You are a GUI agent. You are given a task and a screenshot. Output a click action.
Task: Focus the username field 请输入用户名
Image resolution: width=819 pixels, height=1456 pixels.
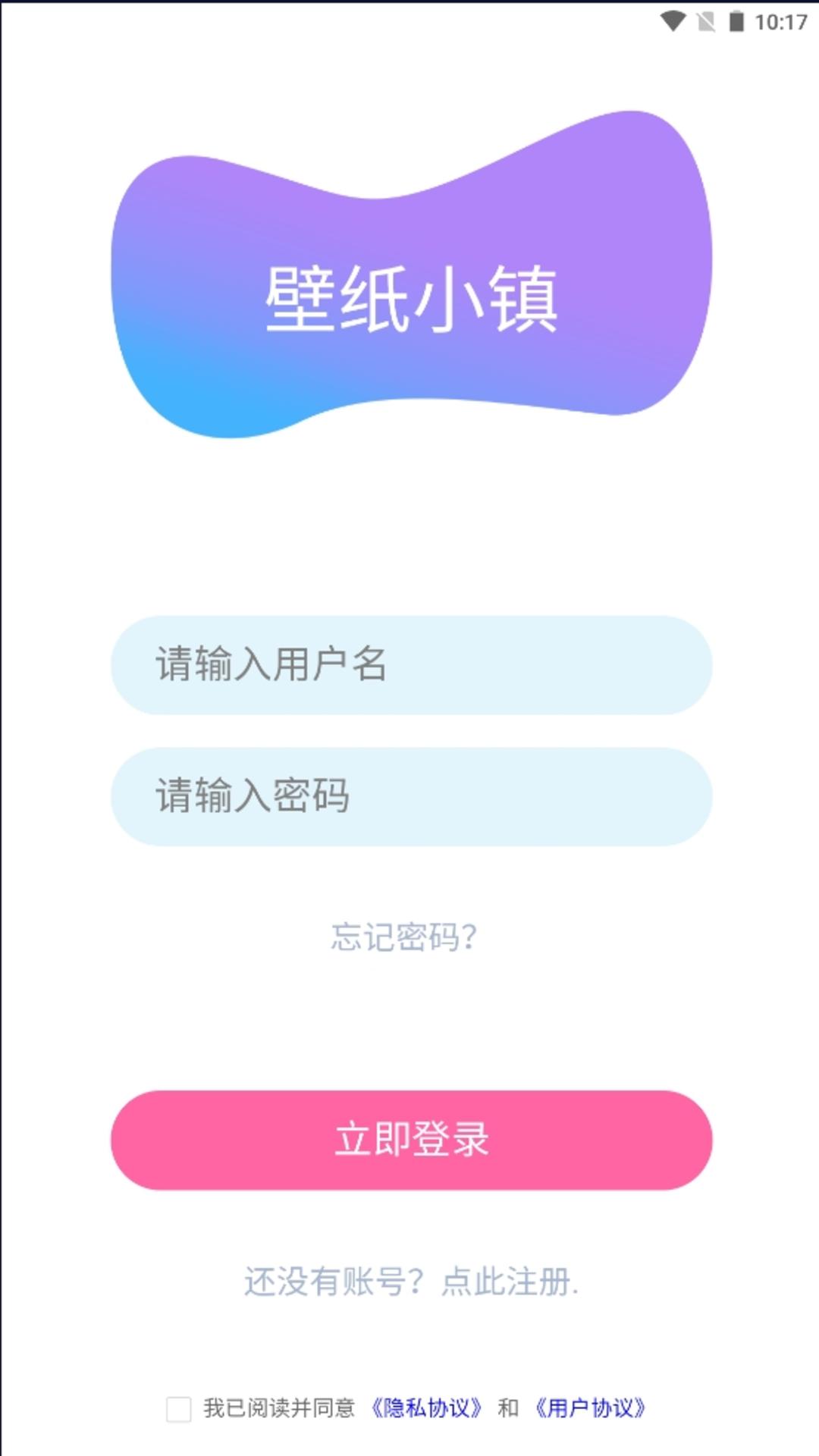click(x=411, y=665)
